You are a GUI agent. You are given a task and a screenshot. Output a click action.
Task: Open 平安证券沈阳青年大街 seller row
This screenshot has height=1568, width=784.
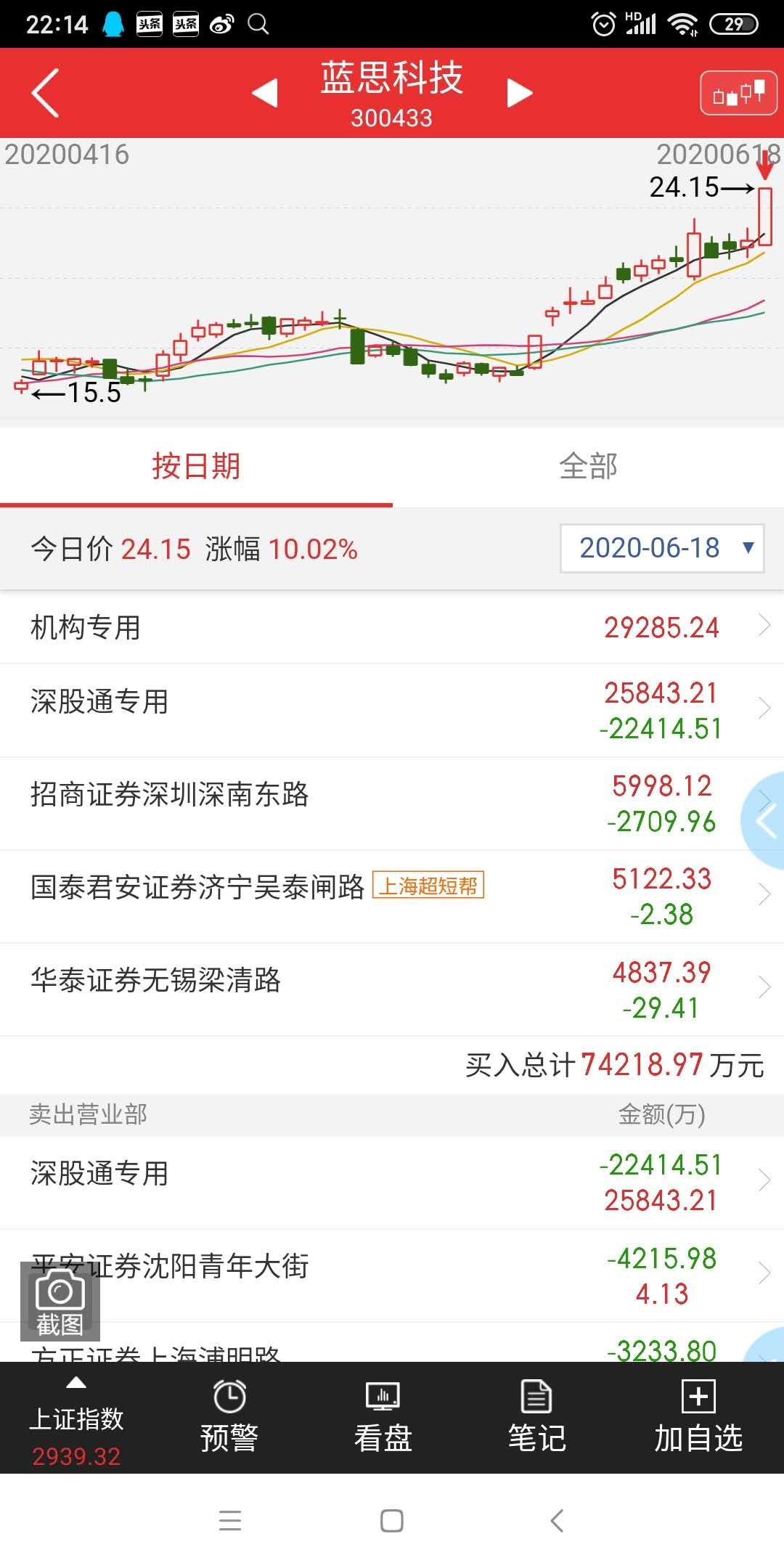coord(392,1275)
